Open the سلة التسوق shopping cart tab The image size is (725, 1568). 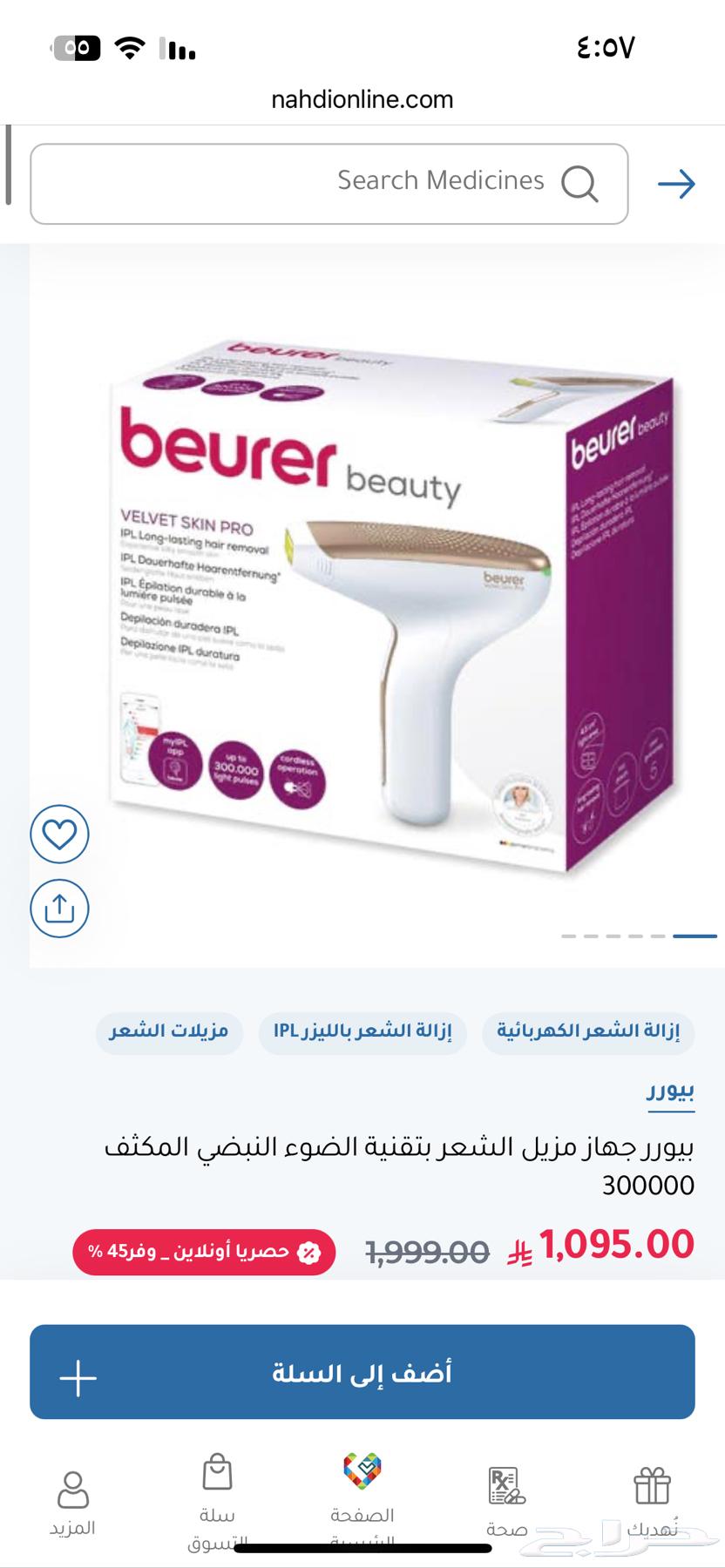coord(217,1504)
